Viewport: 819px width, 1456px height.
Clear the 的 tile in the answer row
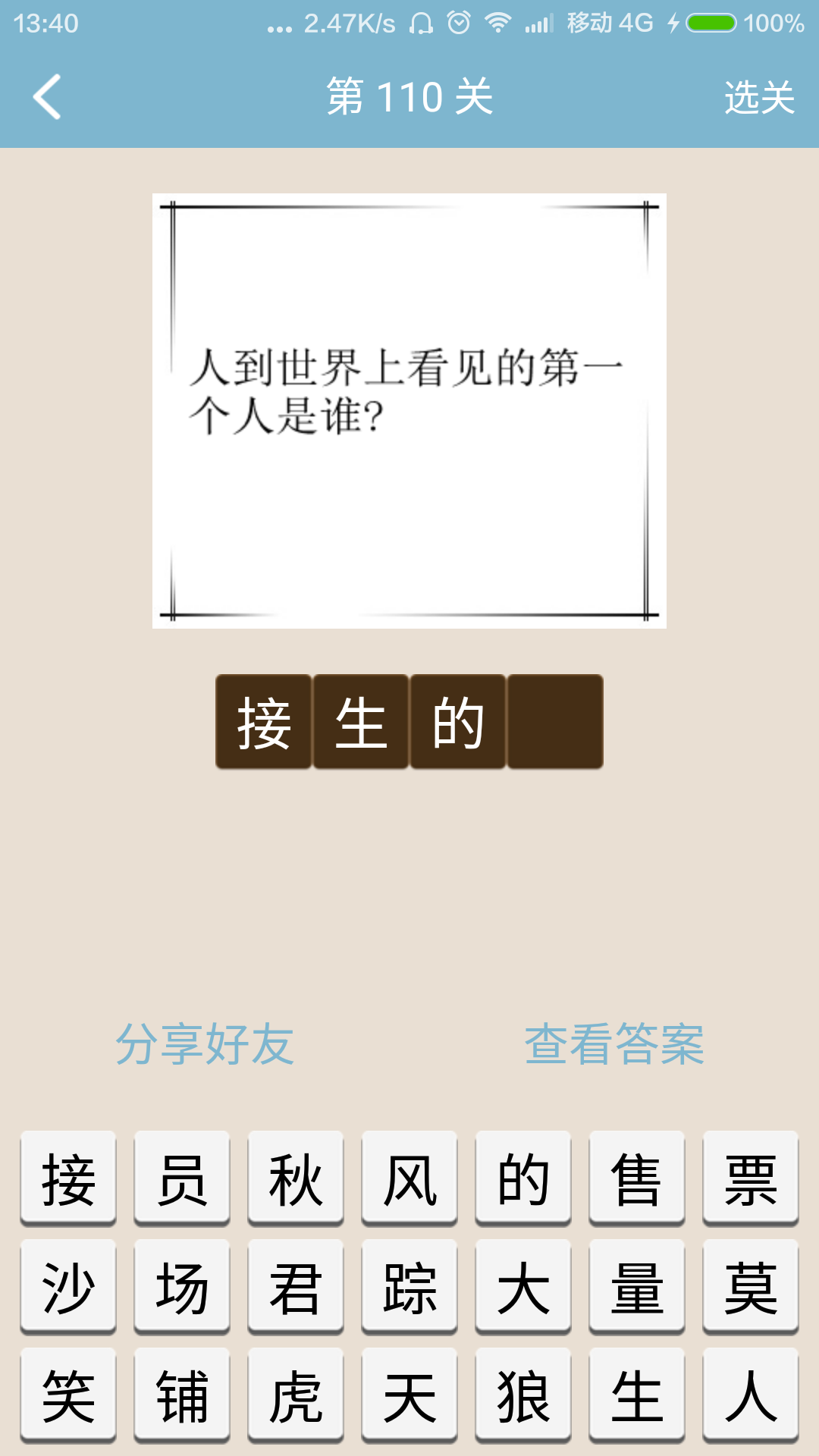pyautogui.click(x=458, y=722)
